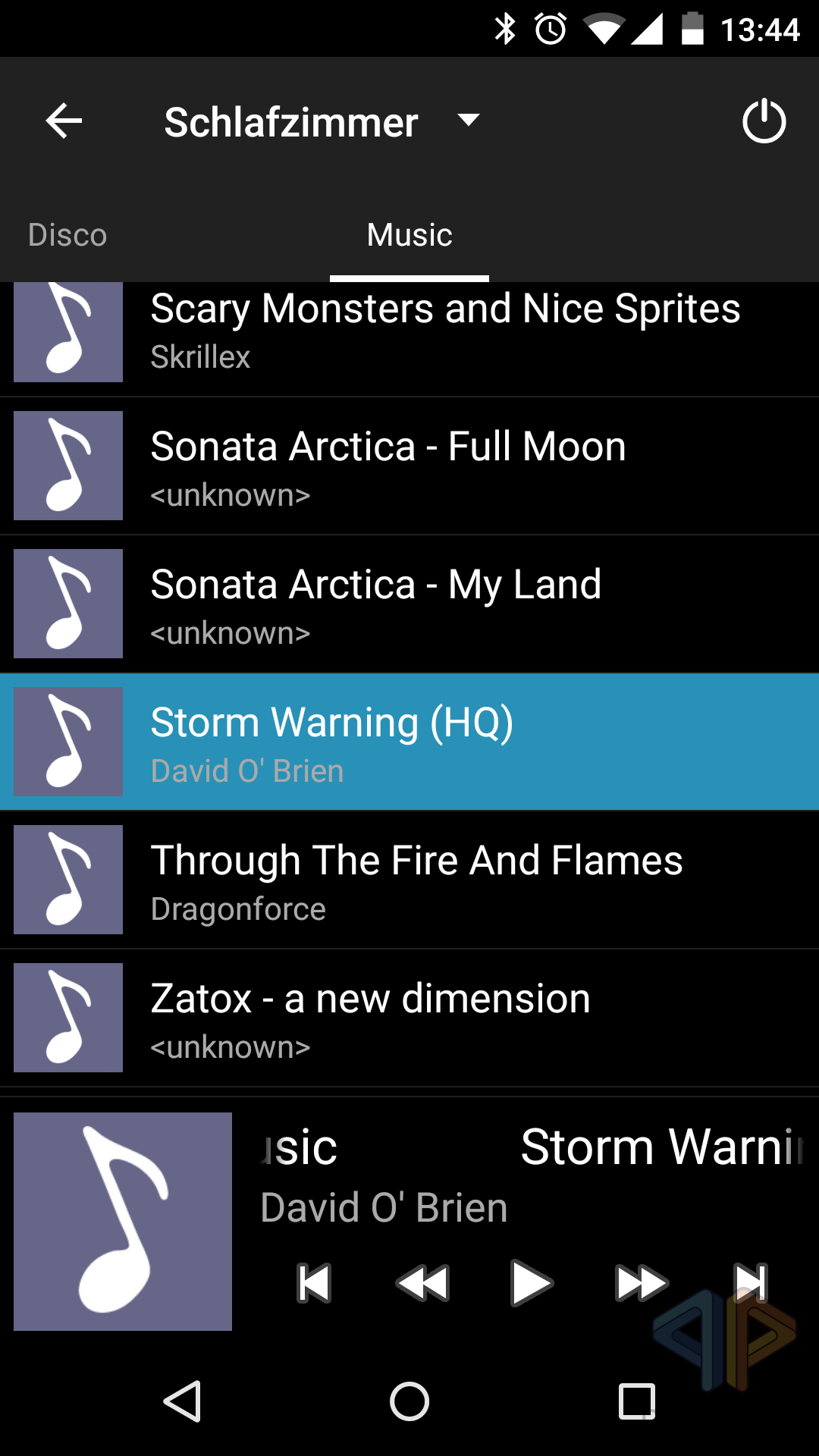Image resolution: width=819 pixels, height=1456 pixels.
Task: Tap the power button icon
Action: [x=764, y=121]
